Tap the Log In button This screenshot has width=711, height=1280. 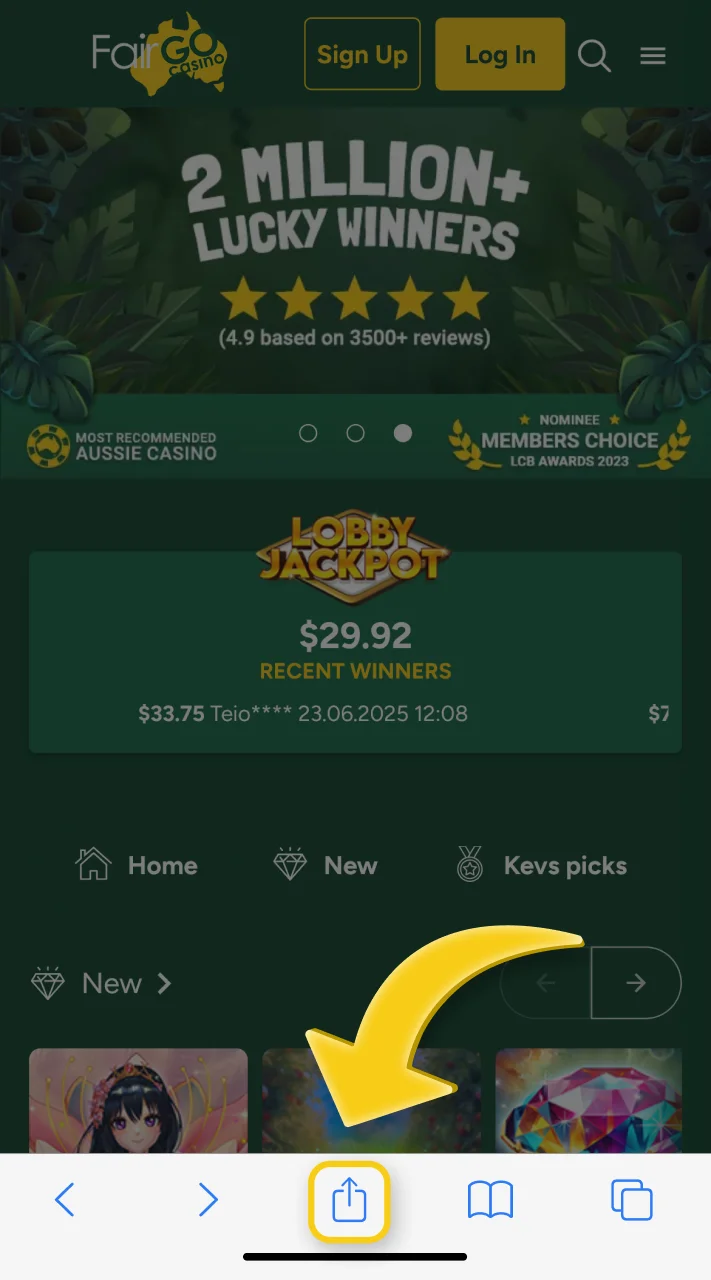(x=500, y=55)
